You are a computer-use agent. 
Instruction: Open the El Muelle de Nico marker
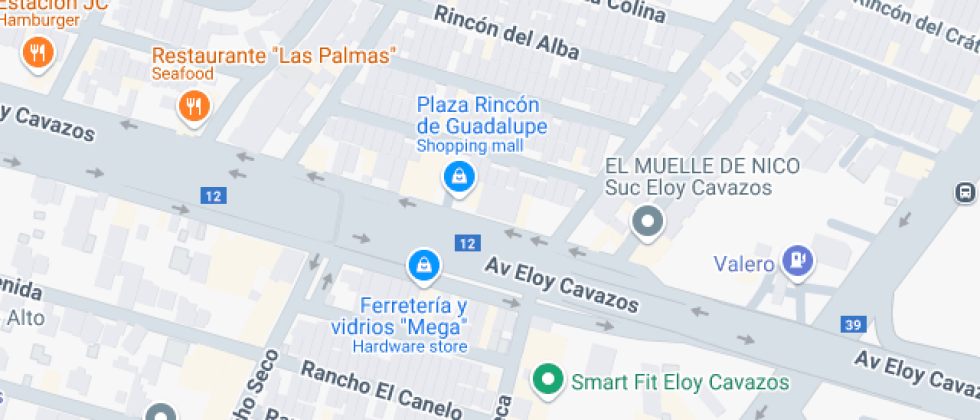coord(648,220)
